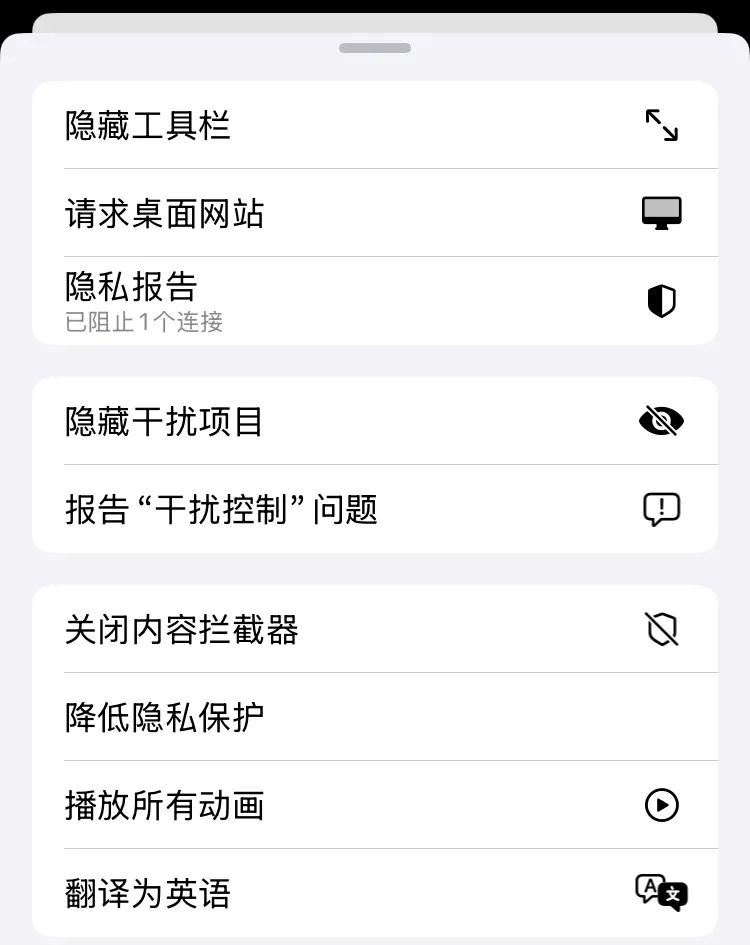Select 翻译为英语 to translate page
Viewport: 750px width, 945px height.
(x=374, y=892)
